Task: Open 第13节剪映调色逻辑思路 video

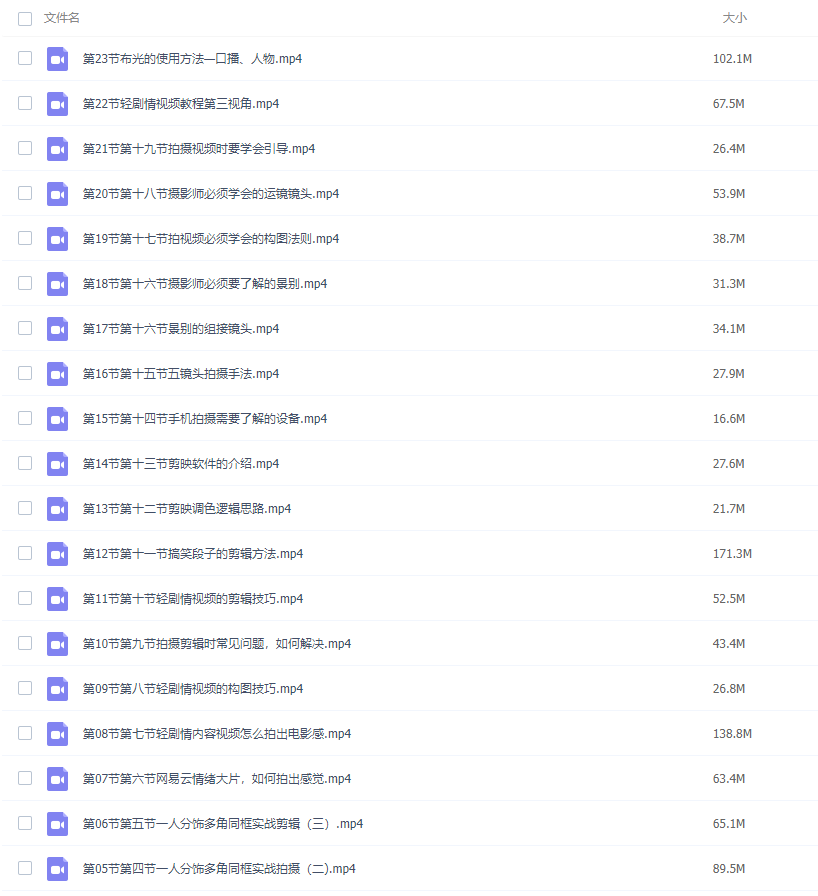Action: click(187, 509)
